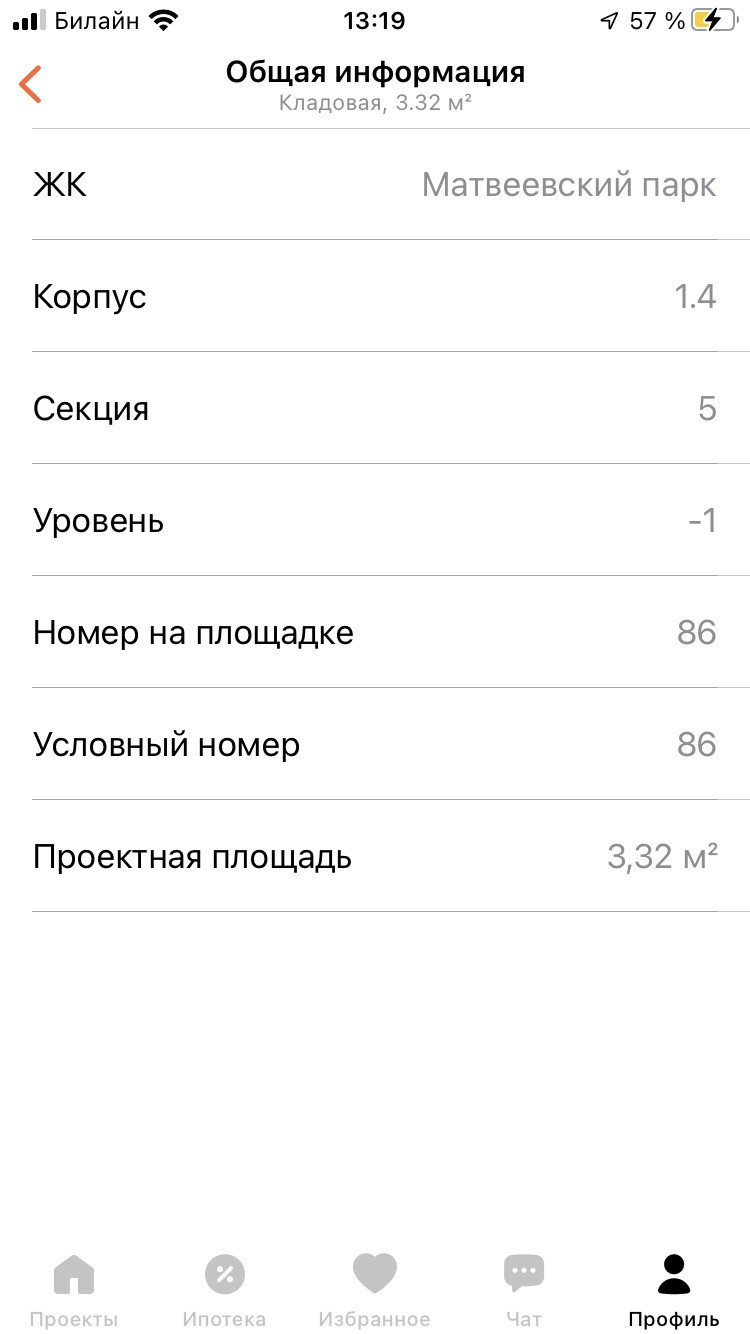Open the Ипотека tab
Image resolution: width=750 pixels, height=1334 pixels.
click(224, 1288)
